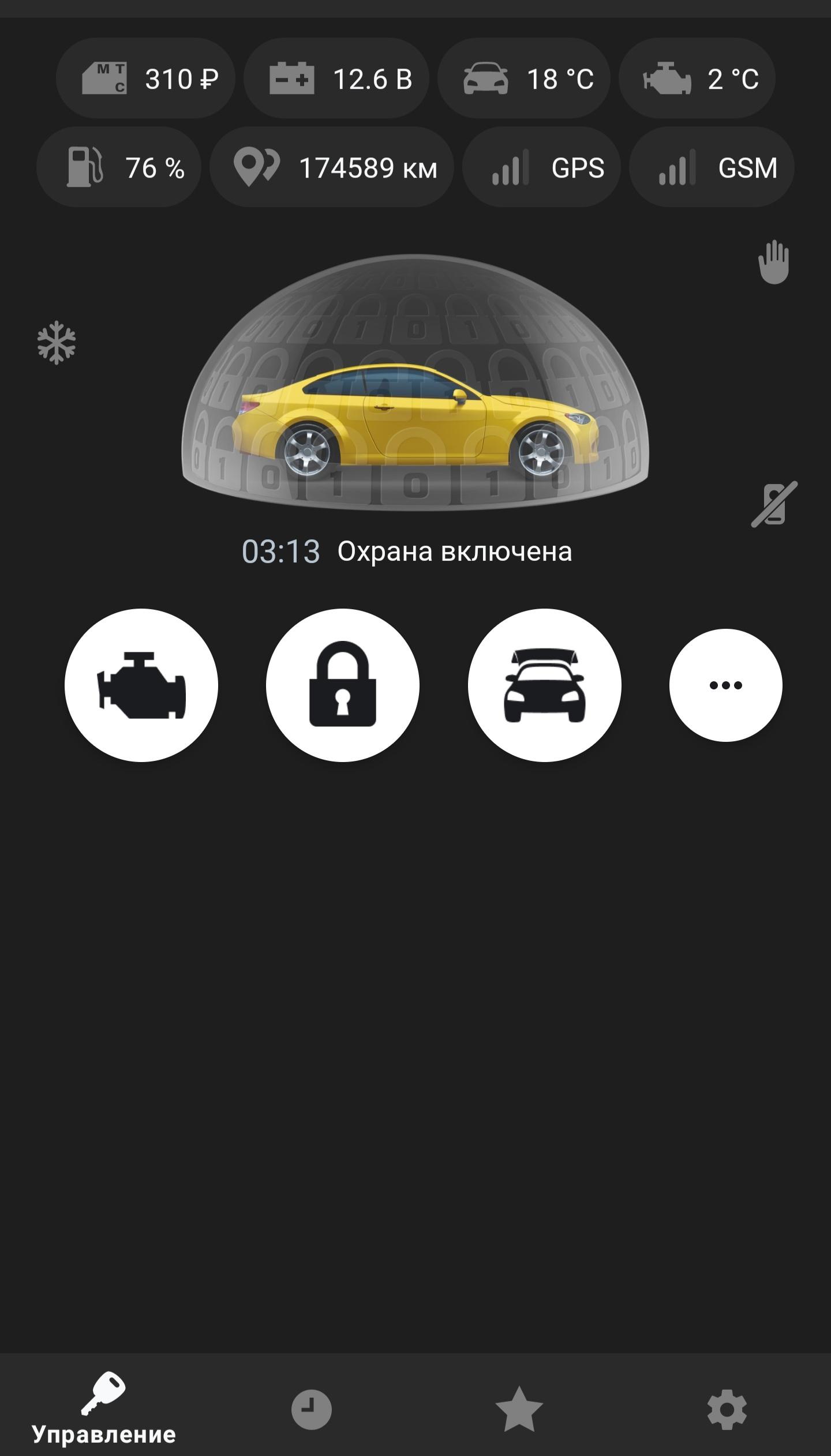Tap the 12.6 В battery voltage chip
The height and width of the screenshot is (1456, 831).
[x=336, y=78]
